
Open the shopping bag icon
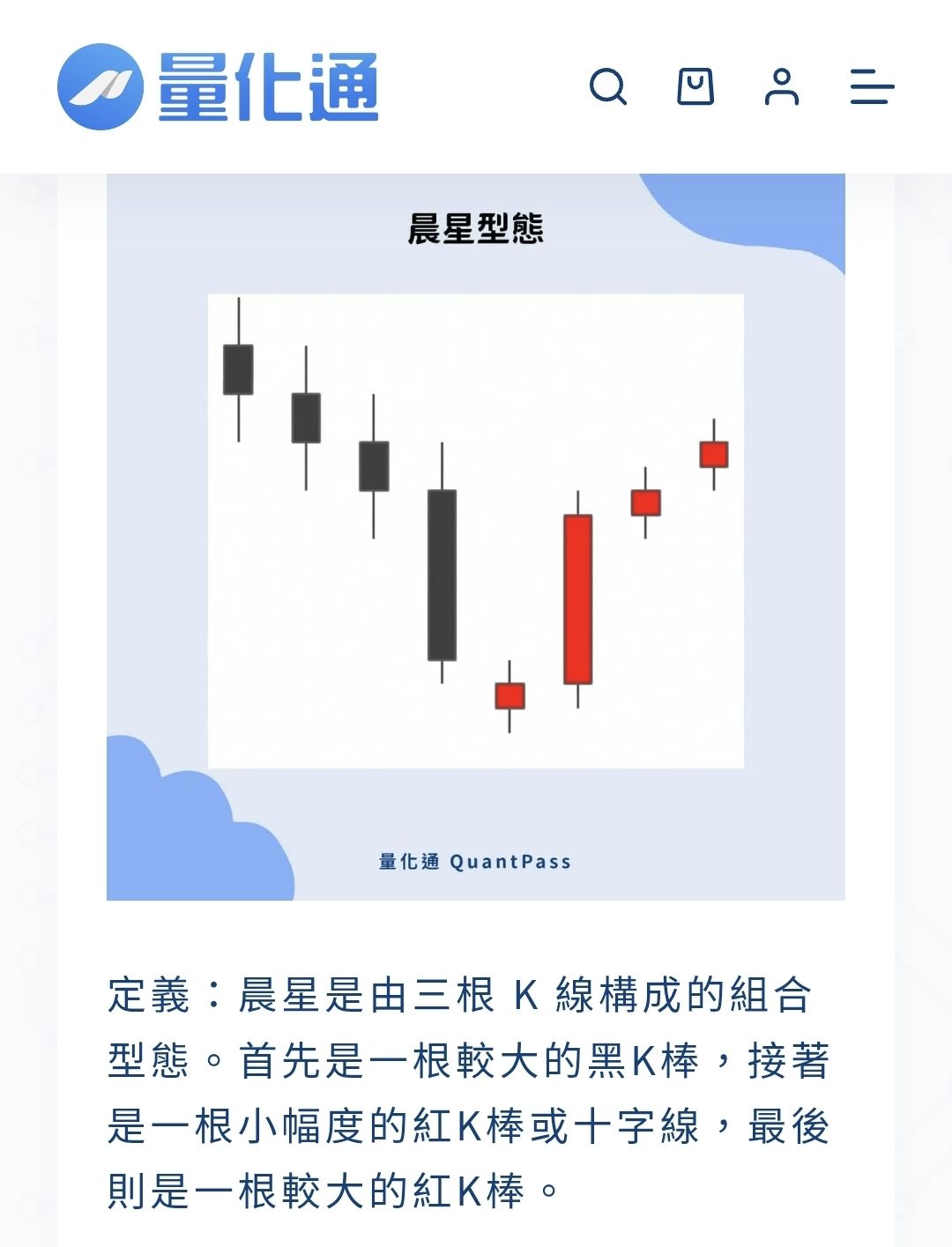tap(695, 86)
